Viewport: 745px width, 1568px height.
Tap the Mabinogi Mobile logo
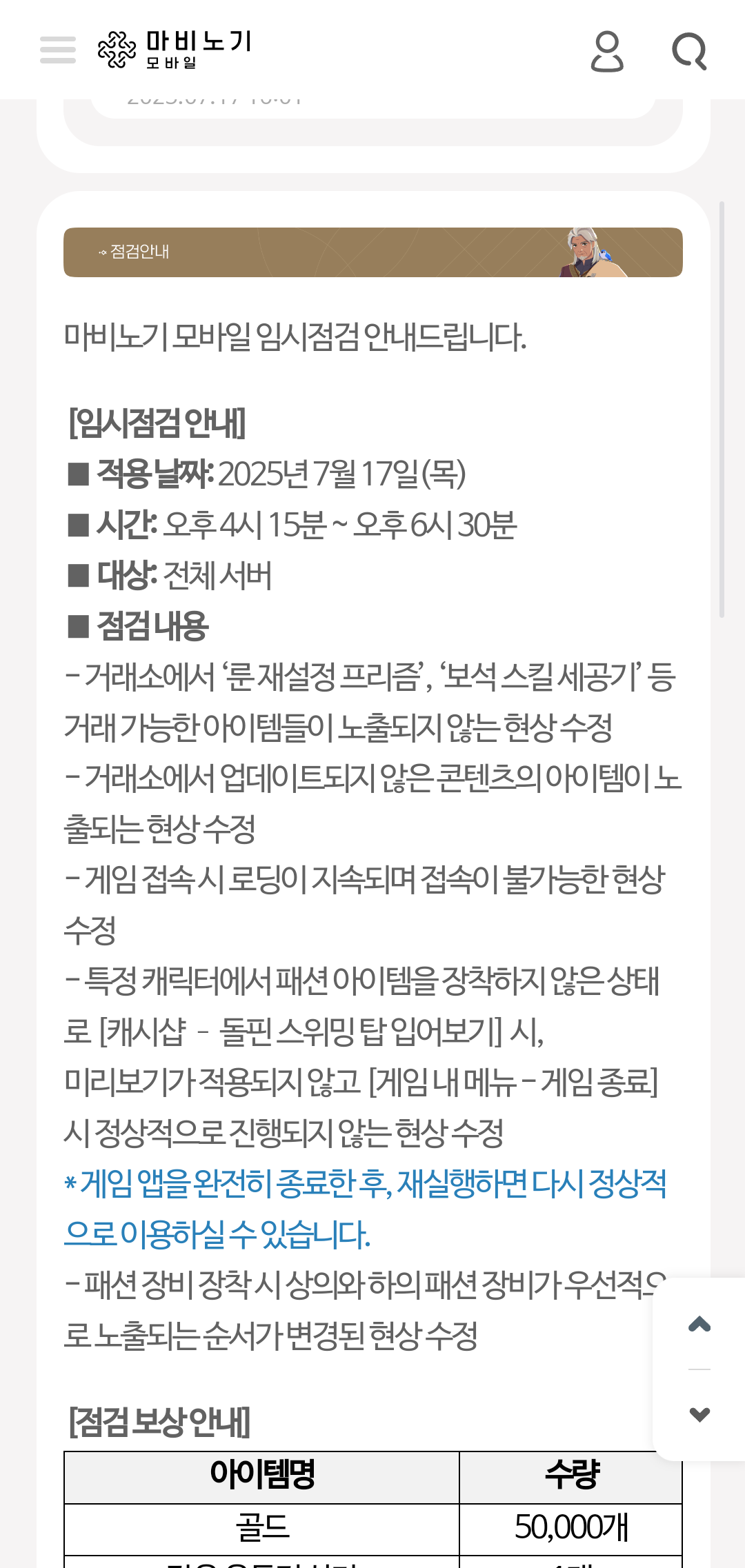(175, 50)
